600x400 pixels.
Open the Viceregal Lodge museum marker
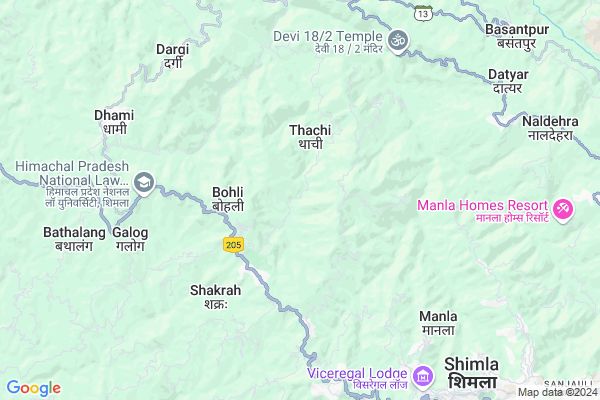coord(424,375)
